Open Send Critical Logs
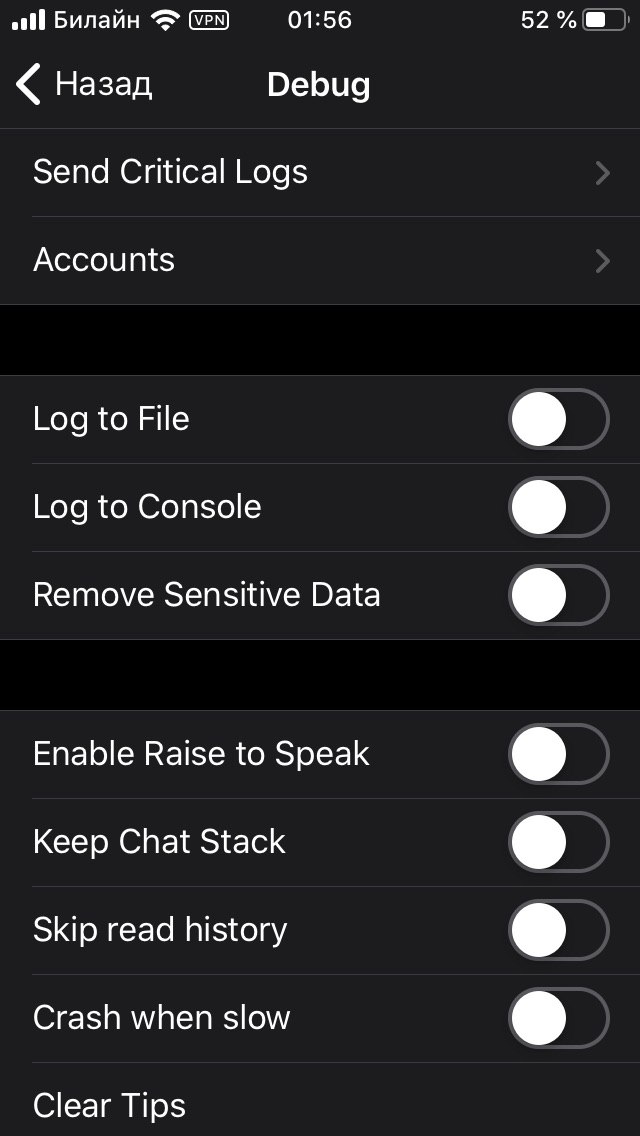640x1136 pixels. [320, 172]
